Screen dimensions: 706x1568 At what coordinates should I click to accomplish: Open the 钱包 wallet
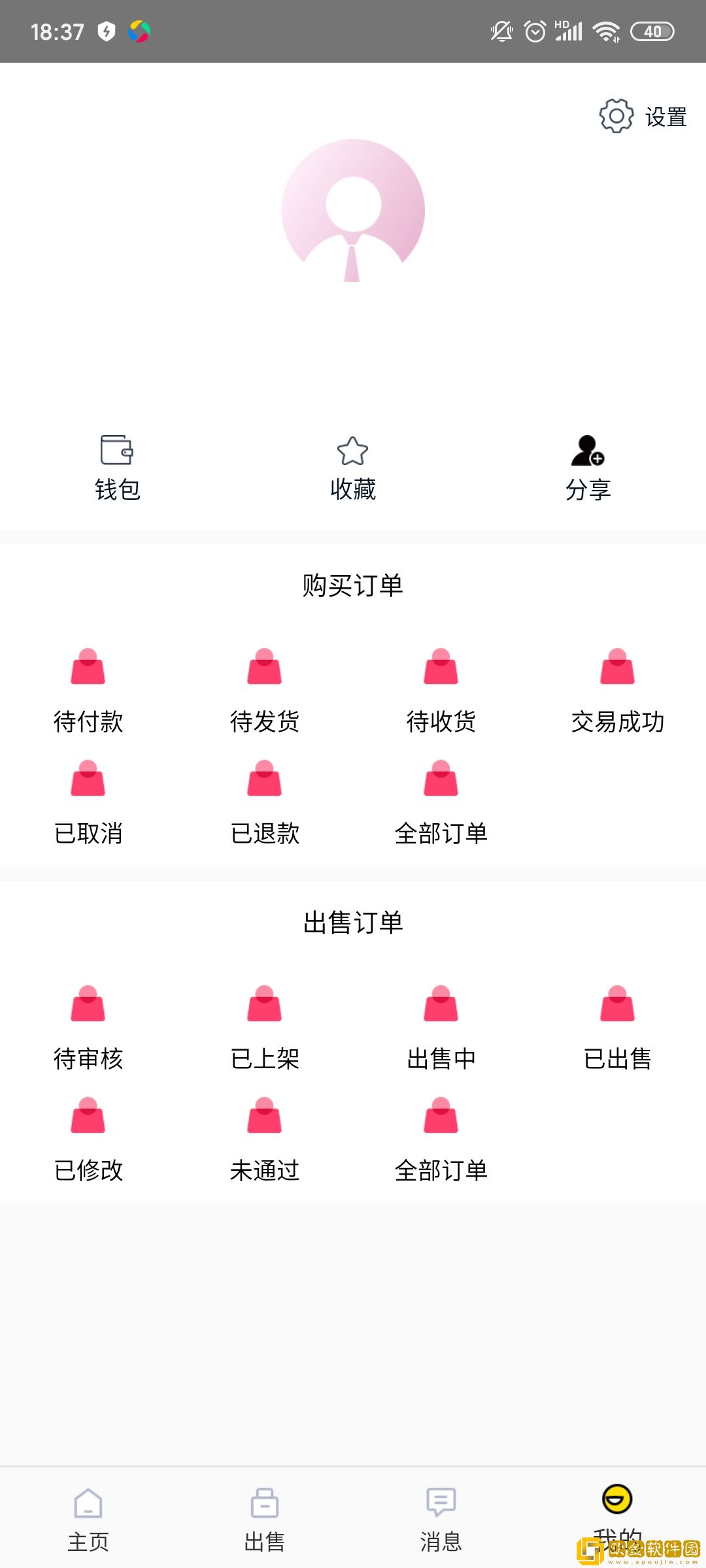pos(118,467)
